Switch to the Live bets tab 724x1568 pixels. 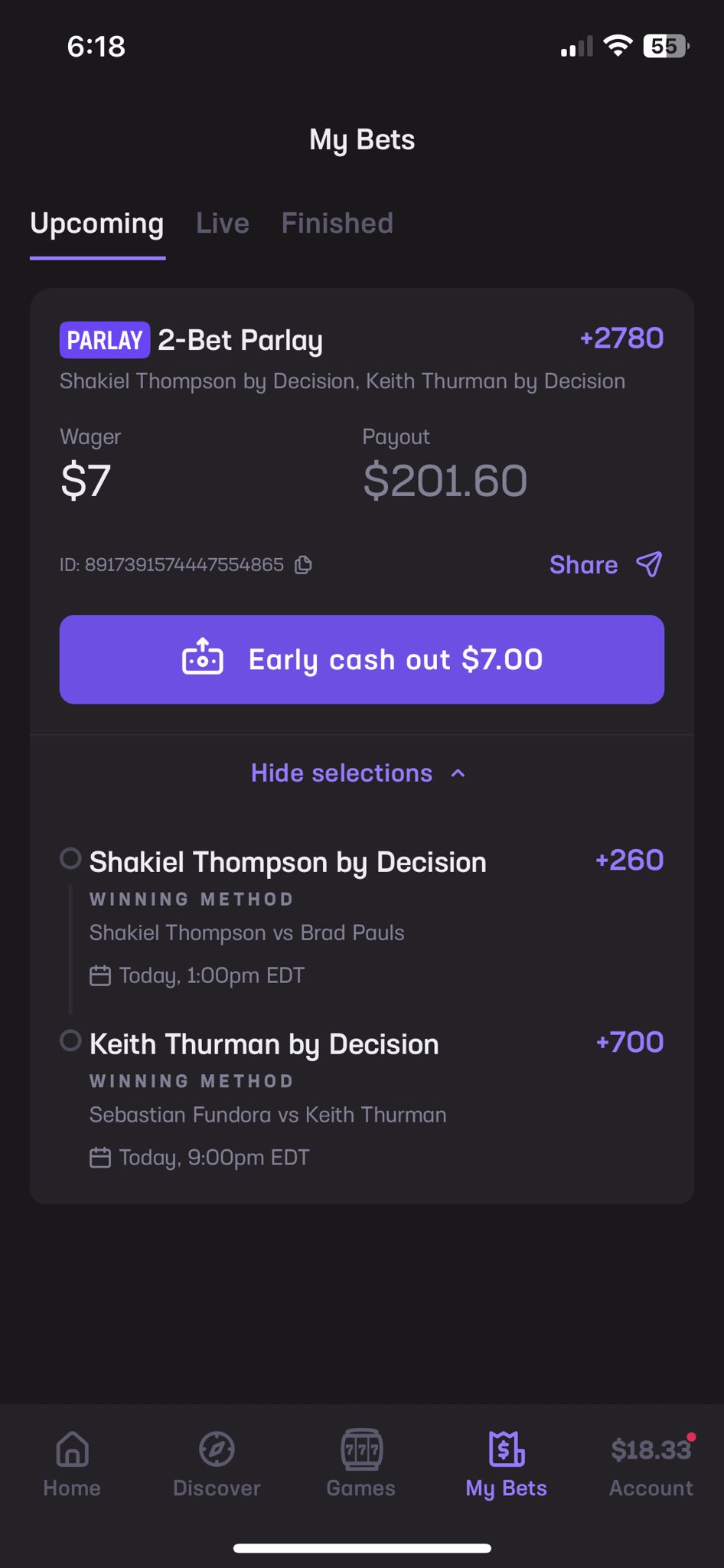pos(222,224)
